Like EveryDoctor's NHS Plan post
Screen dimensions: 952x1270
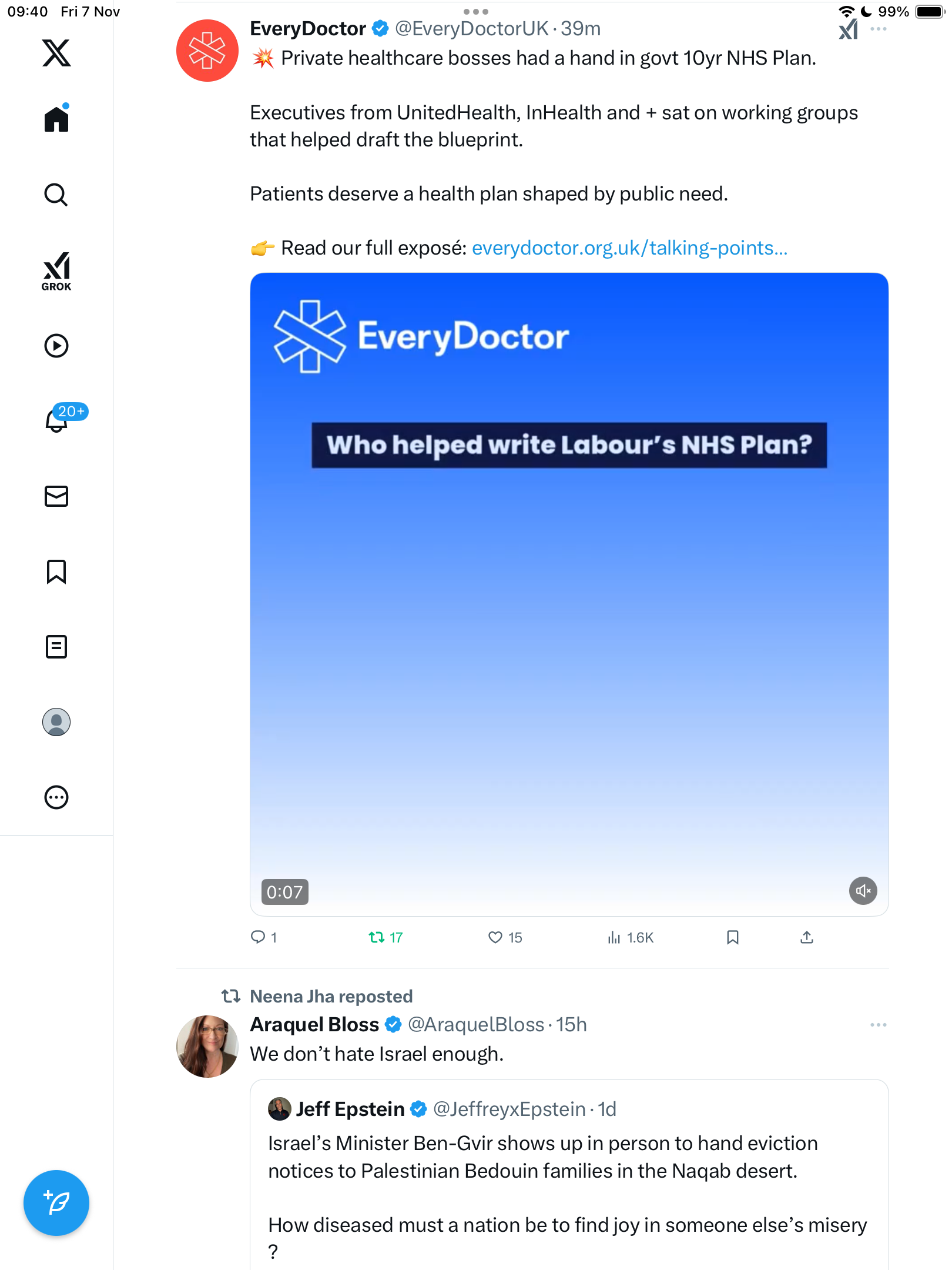click(x=495, y=937)
